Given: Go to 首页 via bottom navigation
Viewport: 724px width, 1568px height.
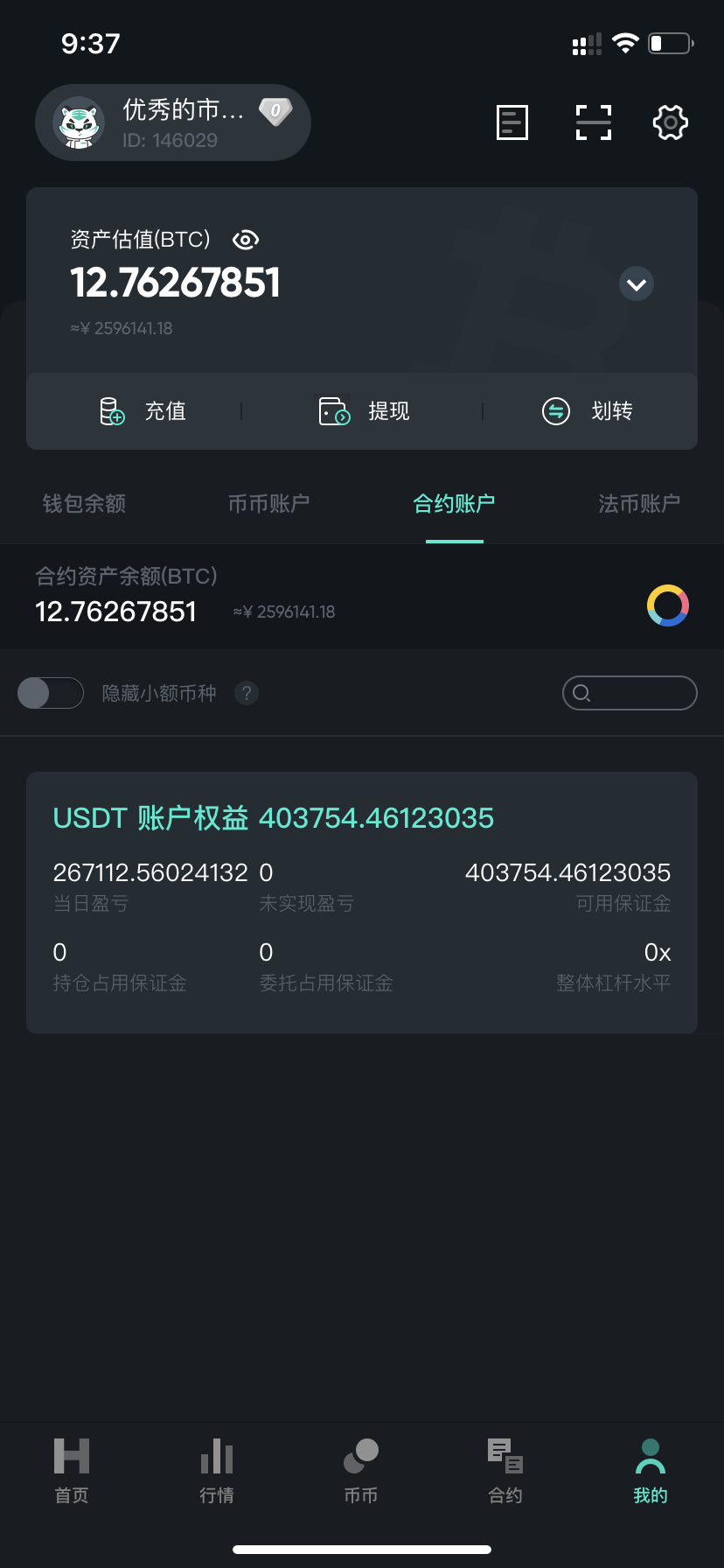Looking at the screenshot, I should [71, 1470].
